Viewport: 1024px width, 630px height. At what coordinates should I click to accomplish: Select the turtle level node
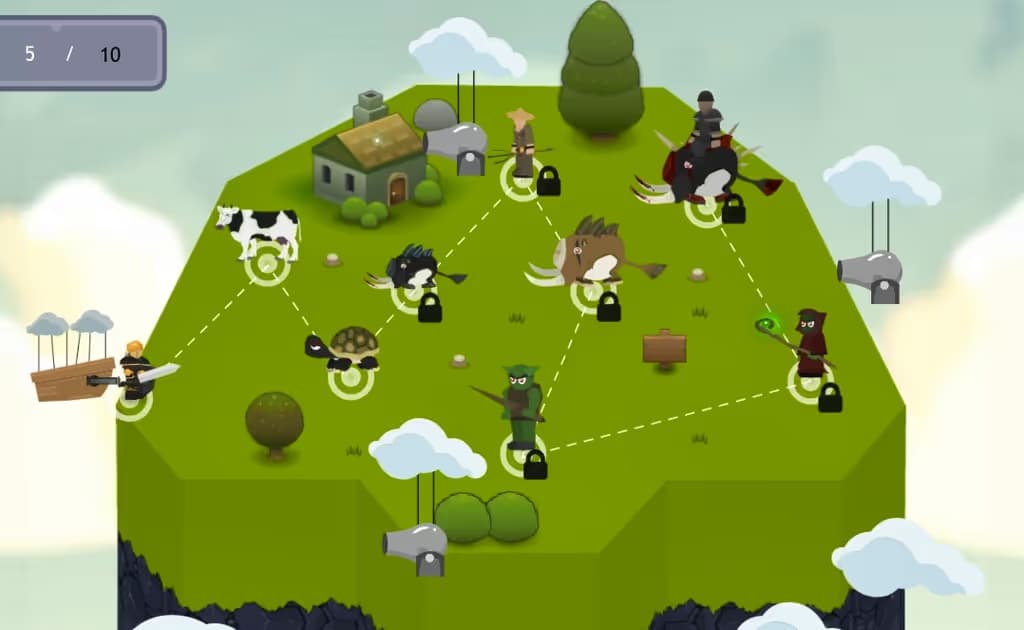tap(351, 379)
